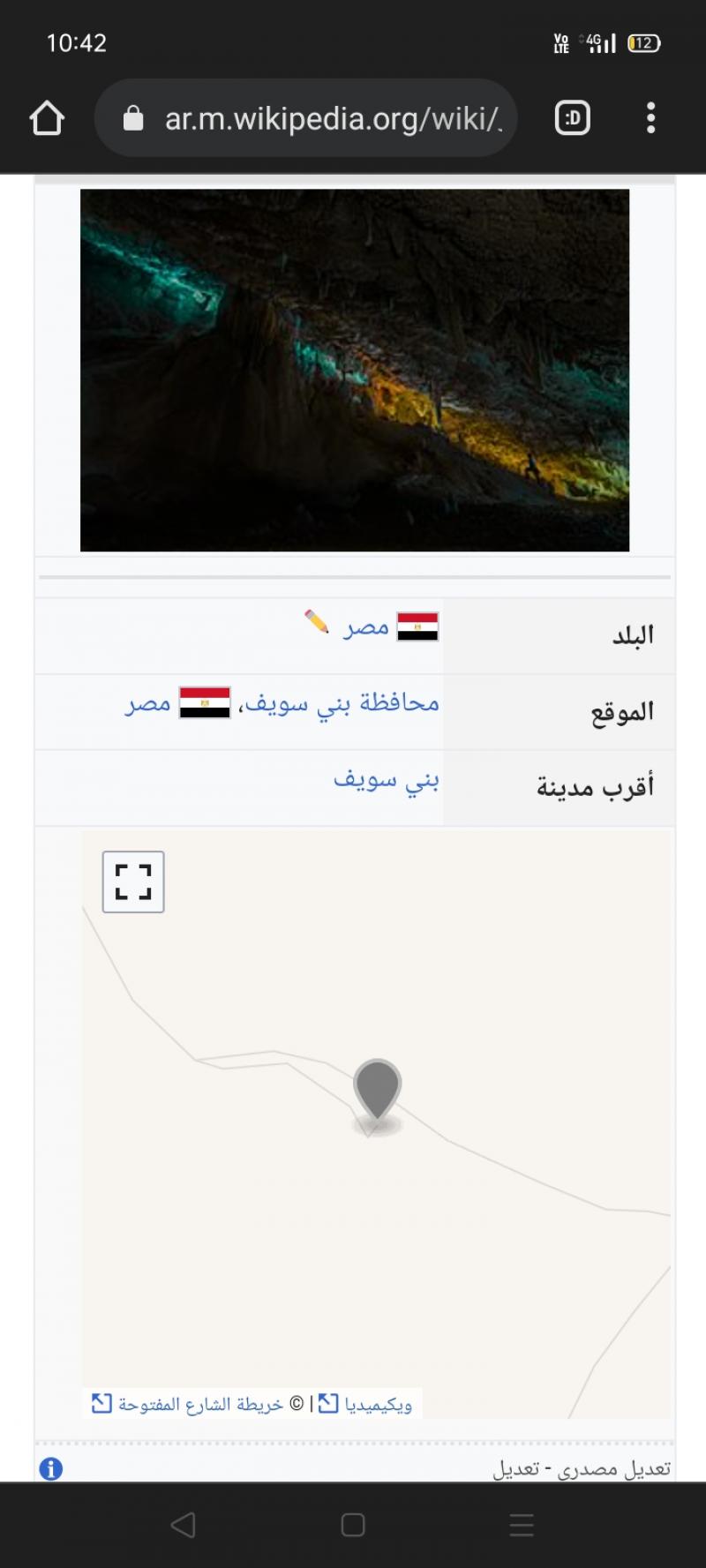This screenshot has height=1568, width=706.
Task: Tap the pencil edit icon beside مصر
Action: [317, 622]
